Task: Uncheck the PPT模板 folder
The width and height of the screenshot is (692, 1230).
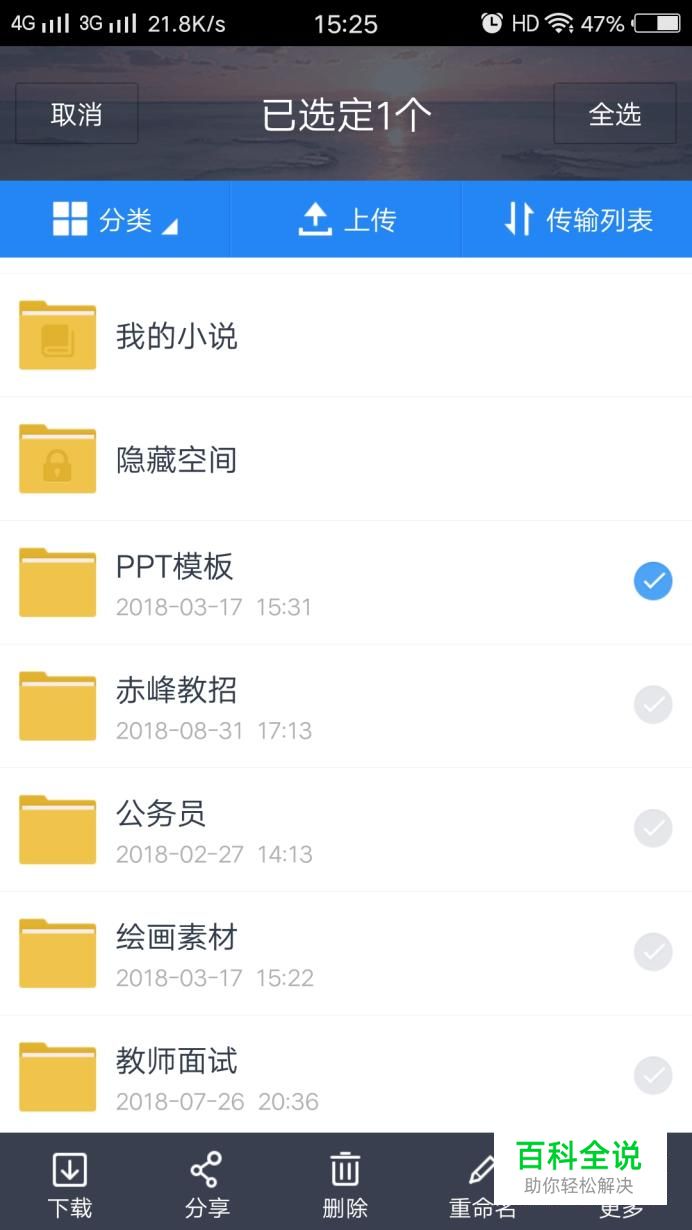Action: coord(652,581)
